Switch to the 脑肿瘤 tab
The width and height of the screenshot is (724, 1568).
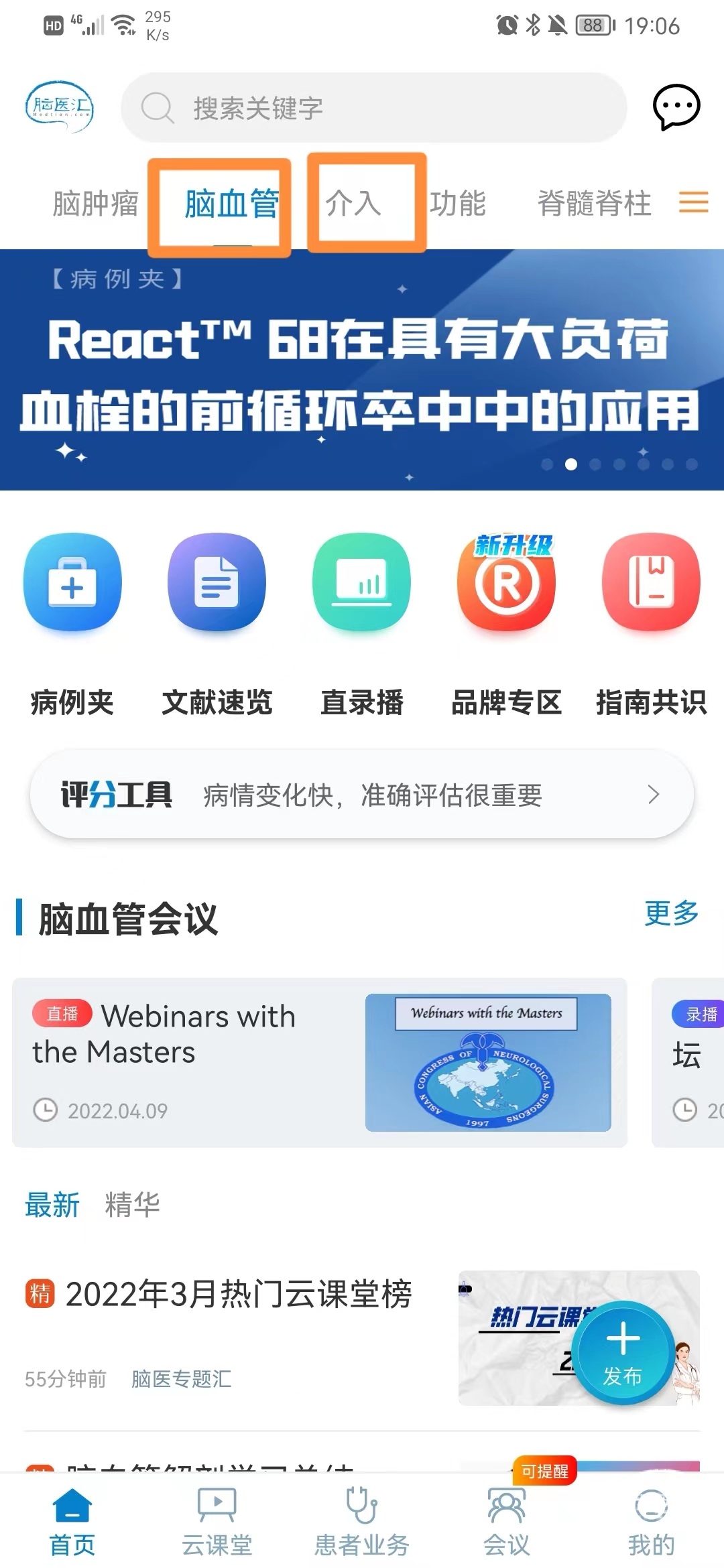tap(95, 204)
